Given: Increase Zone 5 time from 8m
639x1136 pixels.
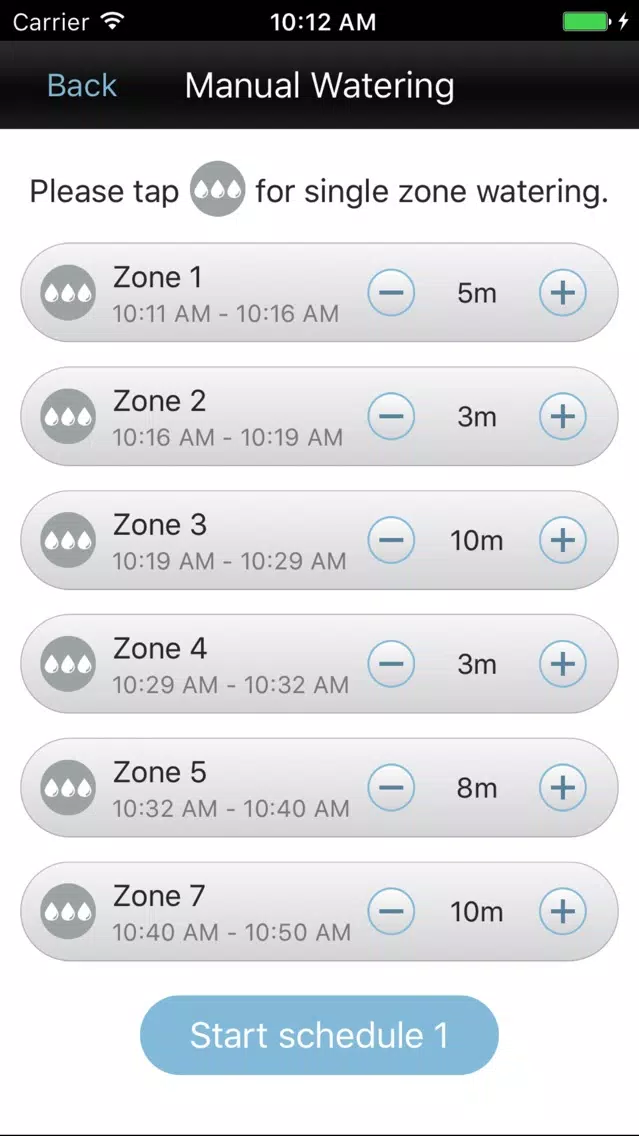Looking at the screenshot, I should point(563,788).
